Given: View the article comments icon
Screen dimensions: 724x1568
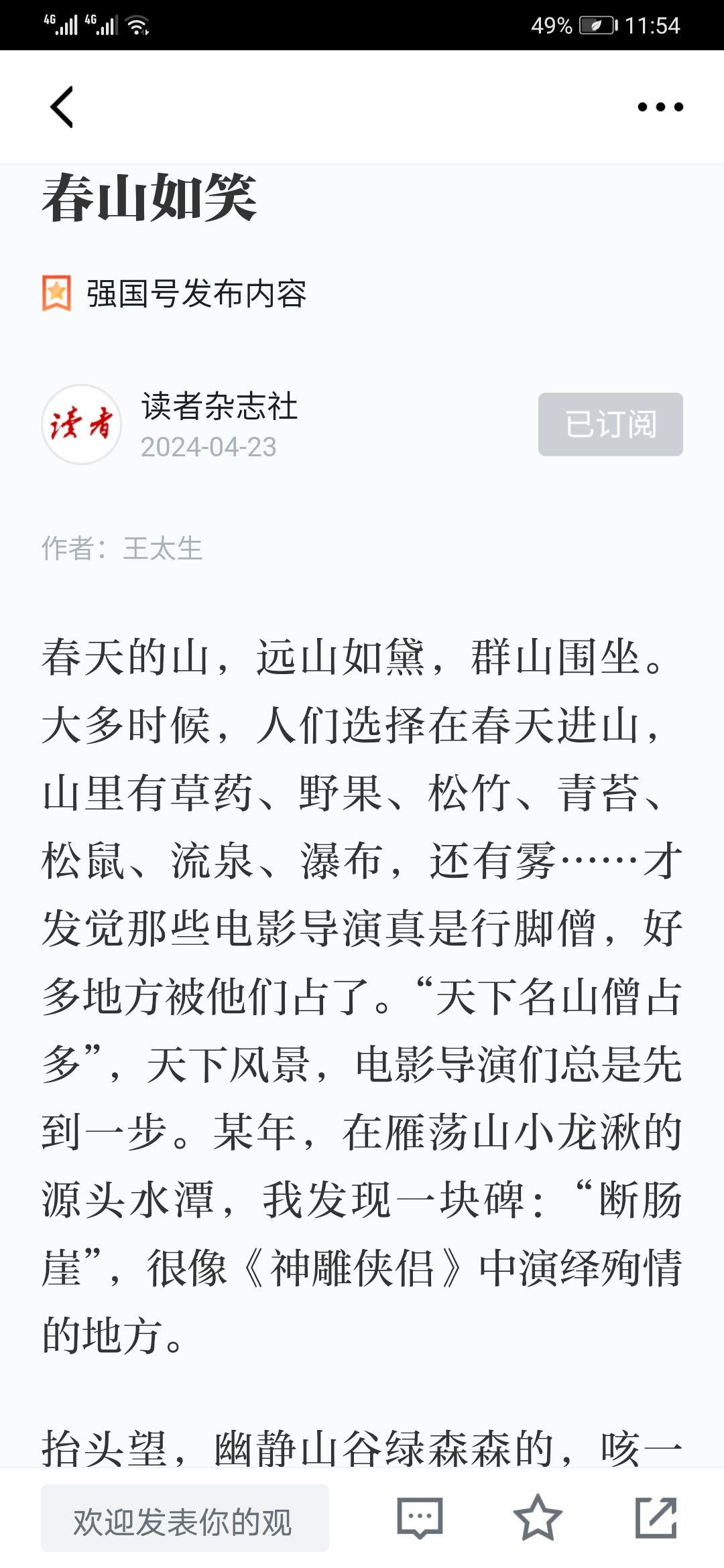Looking at the screenshot, I should (x=420, y=1518).
